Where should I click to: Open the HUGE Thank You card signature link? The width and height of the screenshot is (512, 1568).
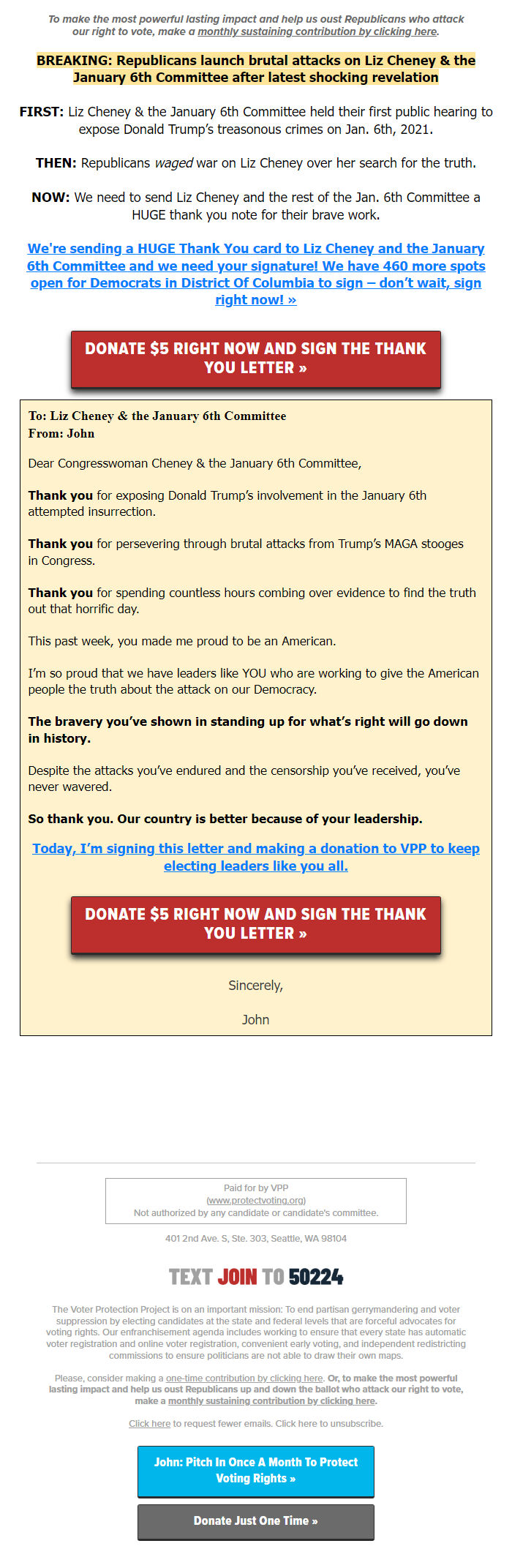[x=256, y=274]
